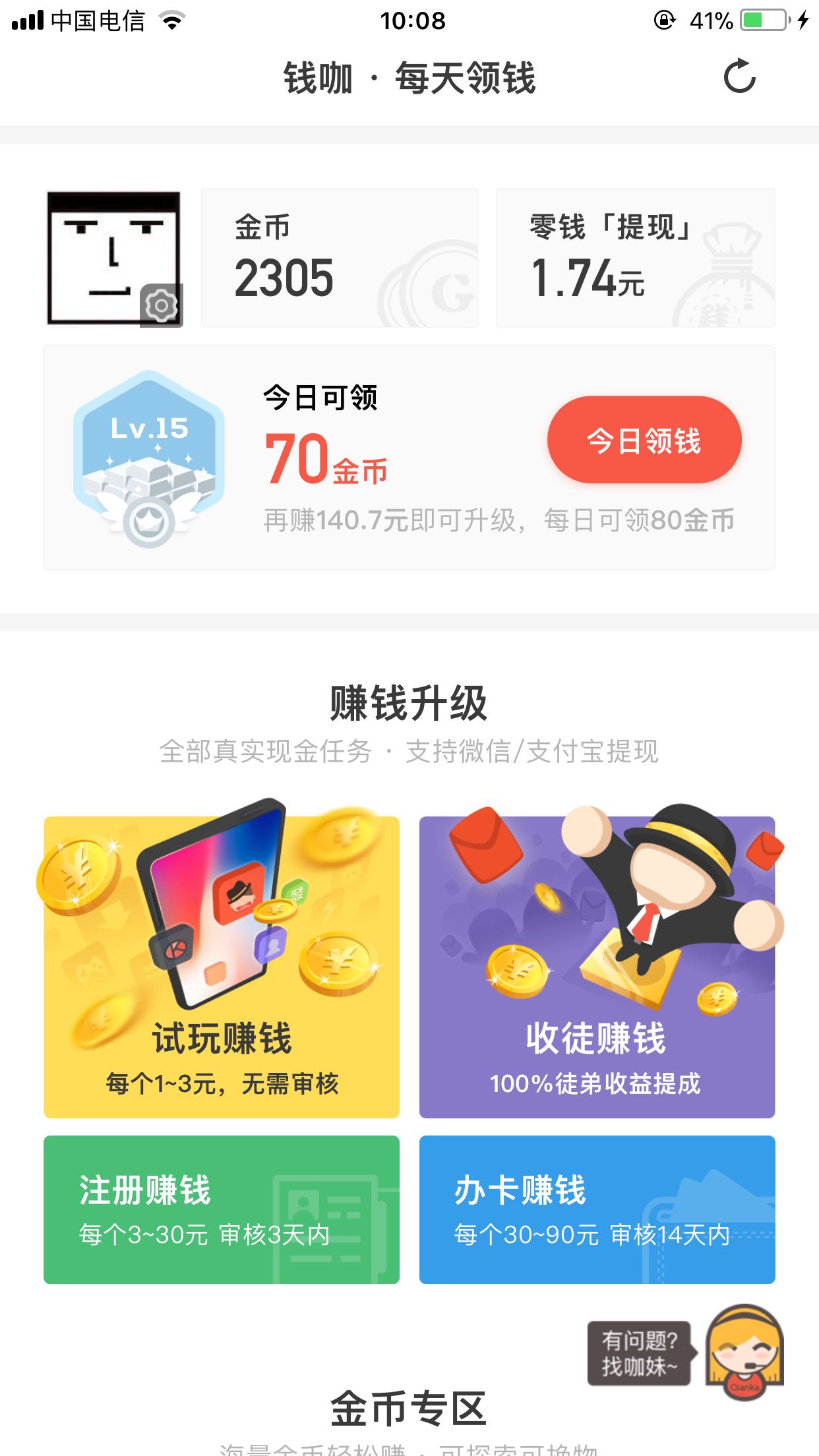Open profile settings via the avatar gear icon
The width and height of the screenshot is (819, 1456).
pos(161,305)
